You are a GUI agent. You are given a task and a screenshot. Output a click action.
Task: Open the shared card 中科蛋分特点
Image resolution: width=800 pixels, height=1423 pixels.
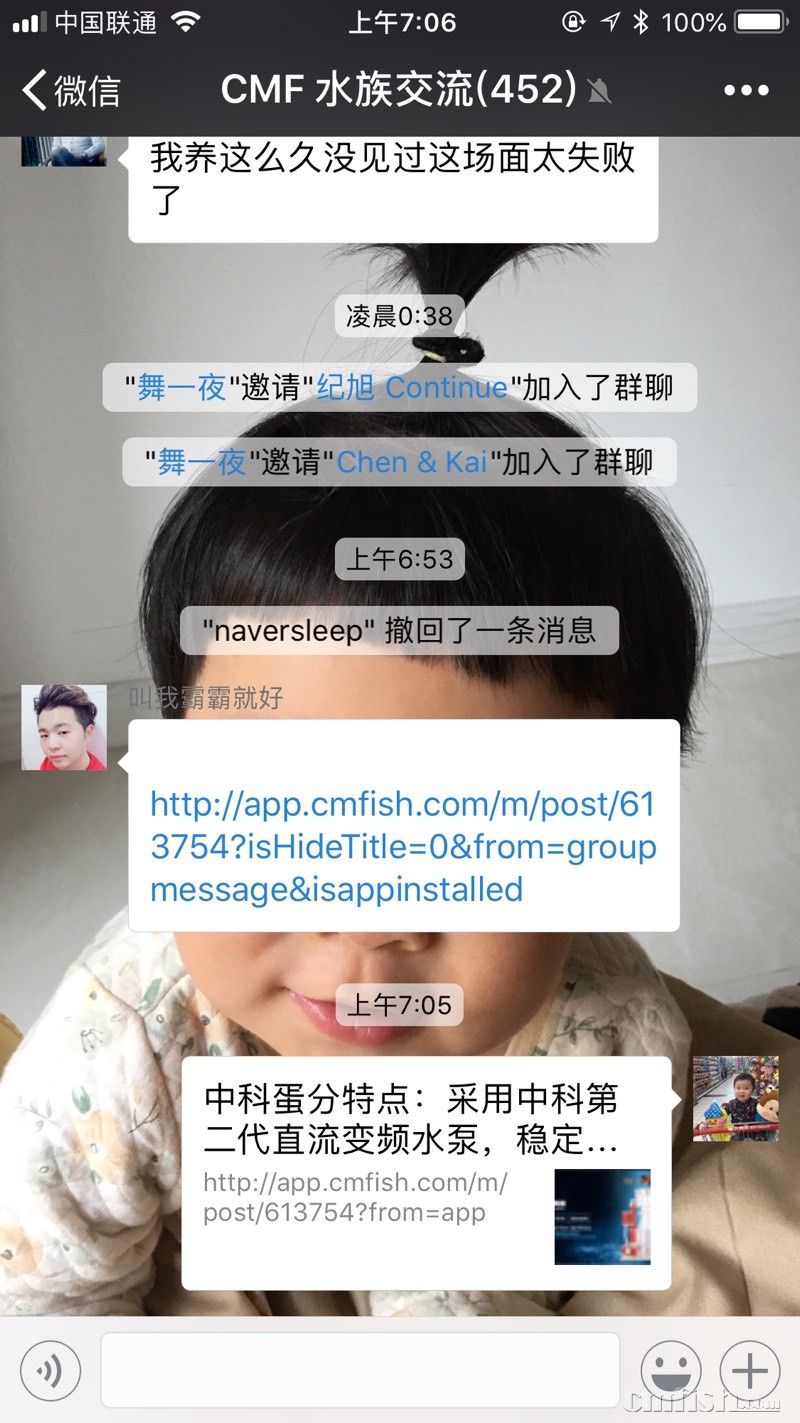[426, 1172]
